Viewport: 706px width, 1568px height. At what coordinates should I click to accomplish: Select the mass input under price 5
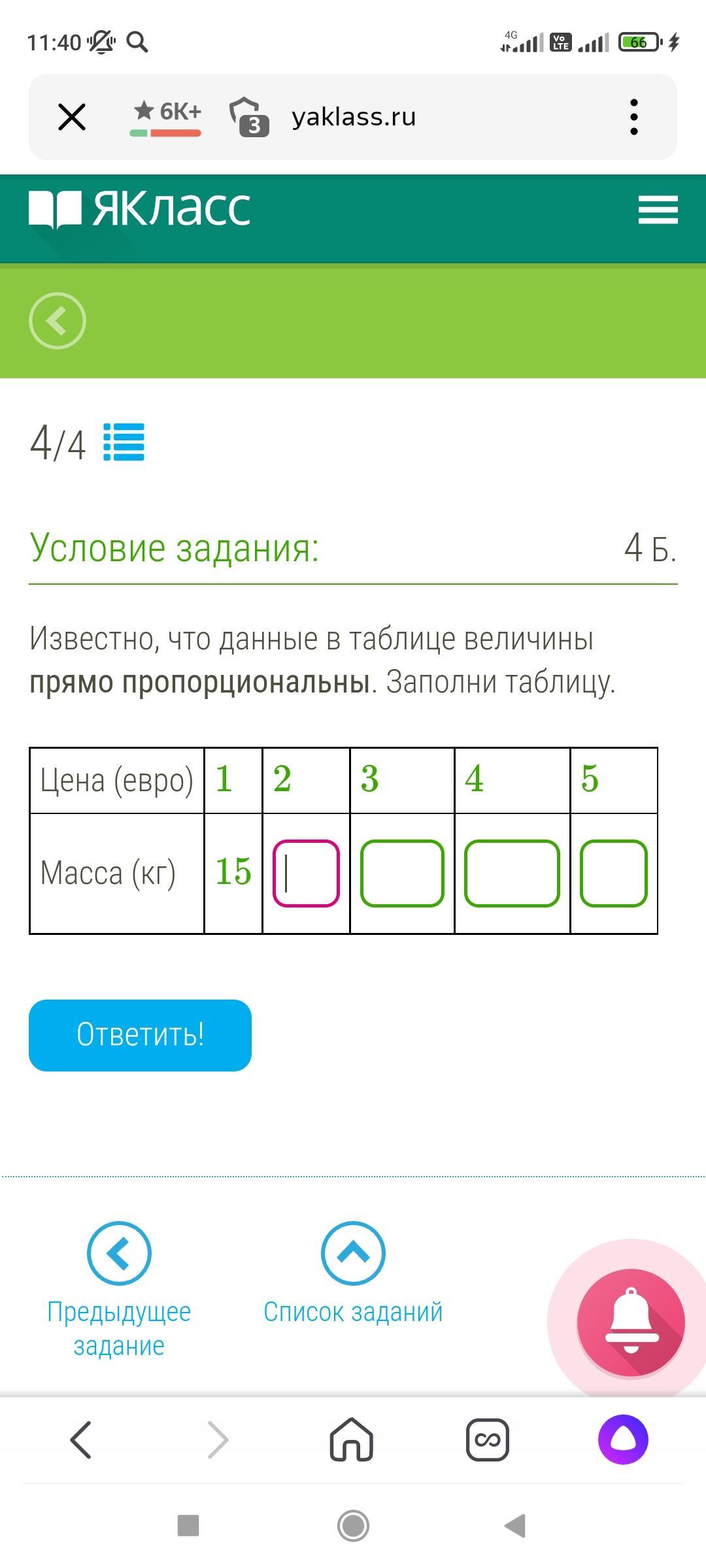point(614,874)
